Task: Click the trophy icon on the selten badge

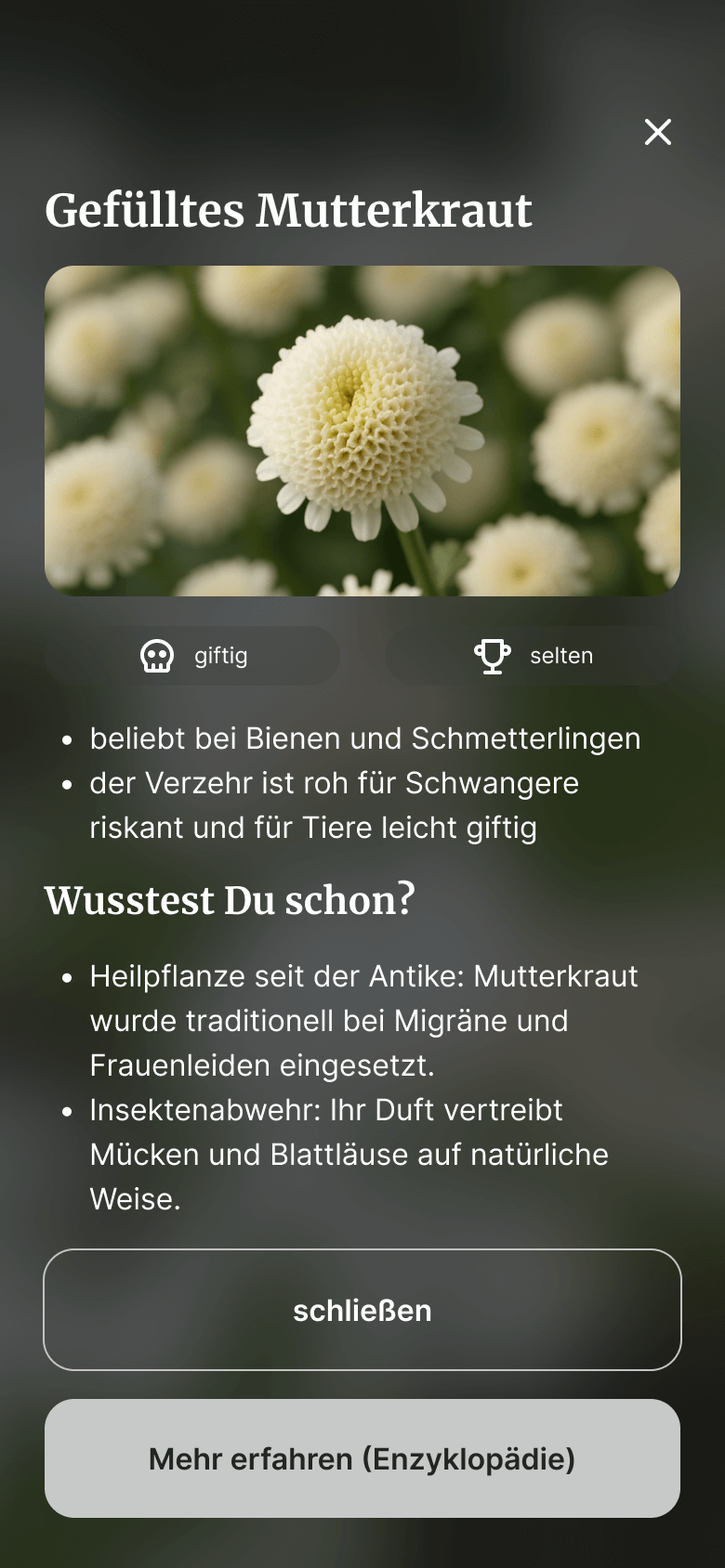Action: pyautogui.click(x=493, y=655)
